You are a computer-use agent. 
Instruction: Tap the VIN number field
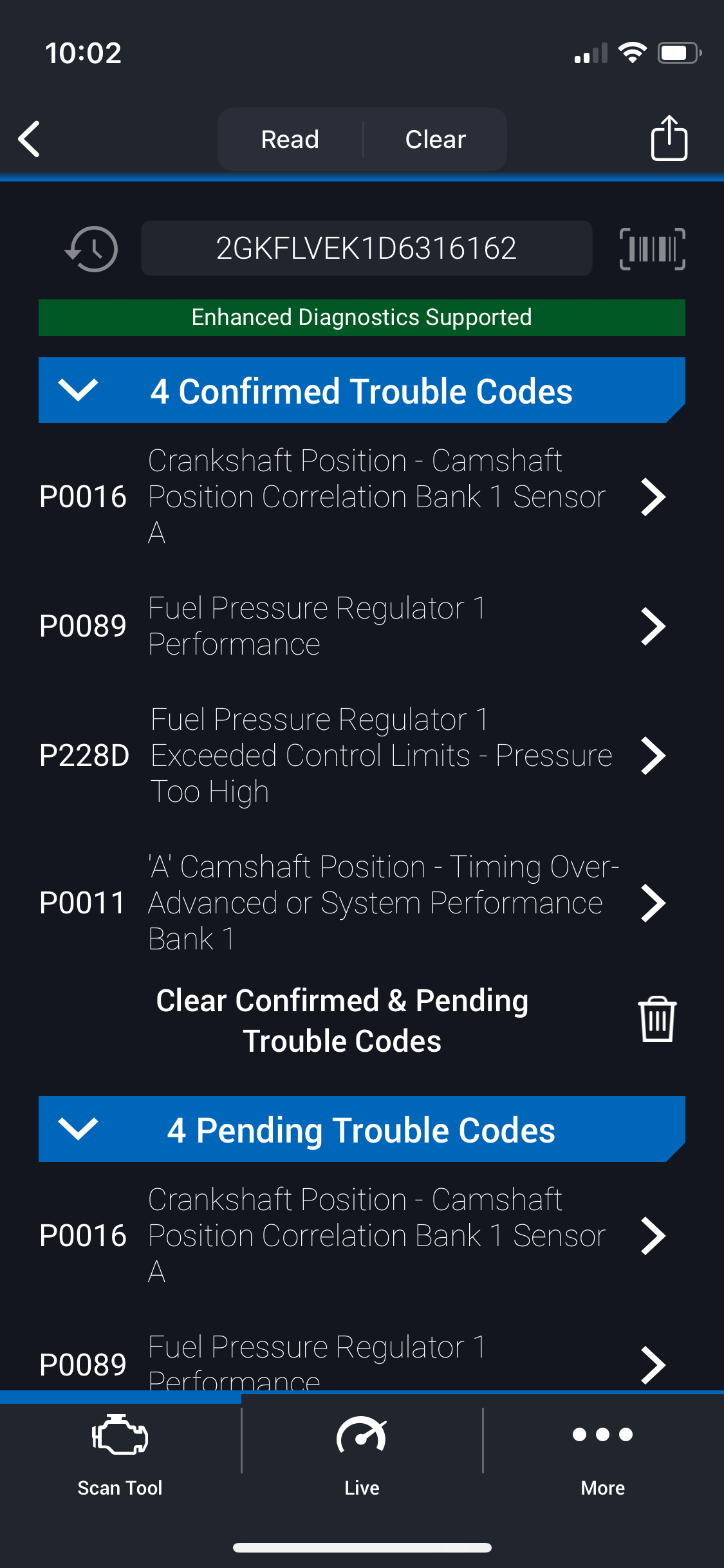pos(366,248)
